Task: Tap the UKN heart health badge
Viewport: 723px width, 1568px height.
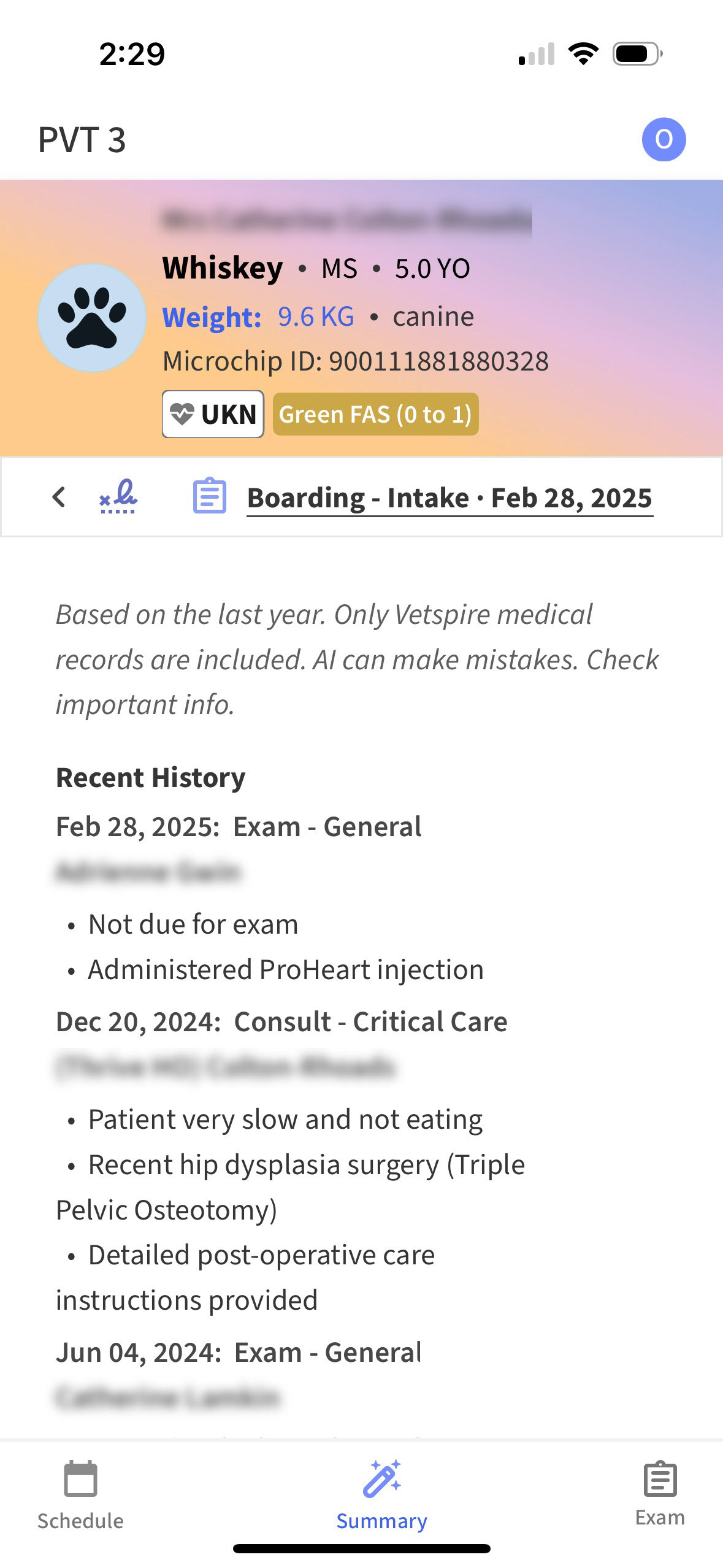Action: (x=212, y=414)
